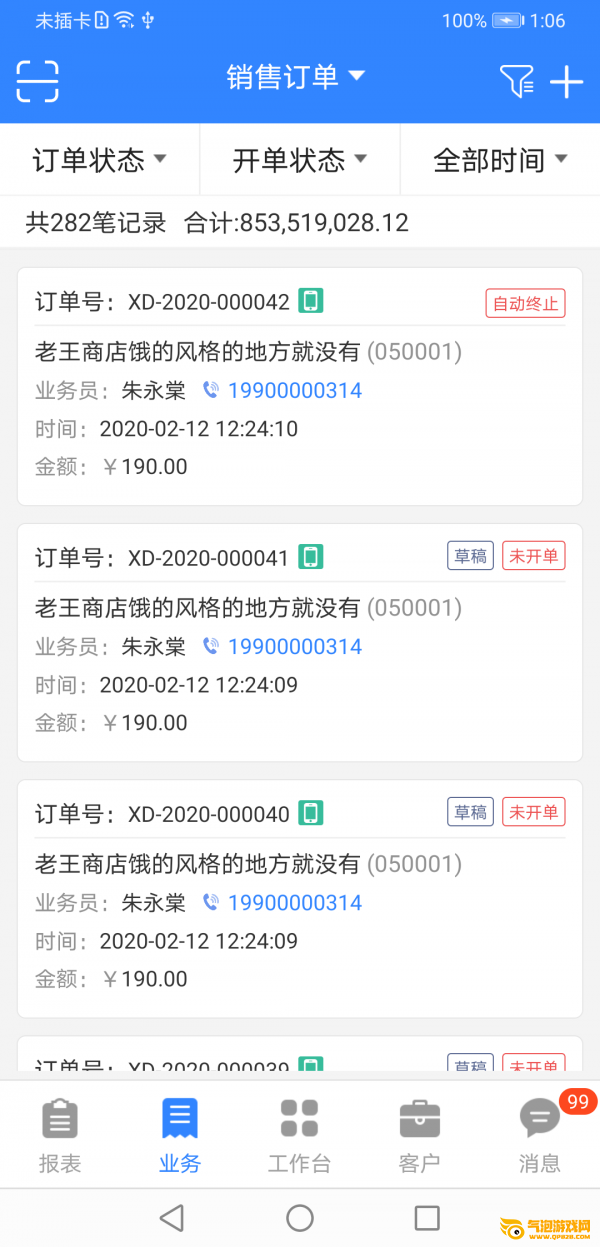Image resolution: width=600 pixels, height=1247 pixels.
Task: Expand the 全部时间 filter
Action: pos(500,160)
